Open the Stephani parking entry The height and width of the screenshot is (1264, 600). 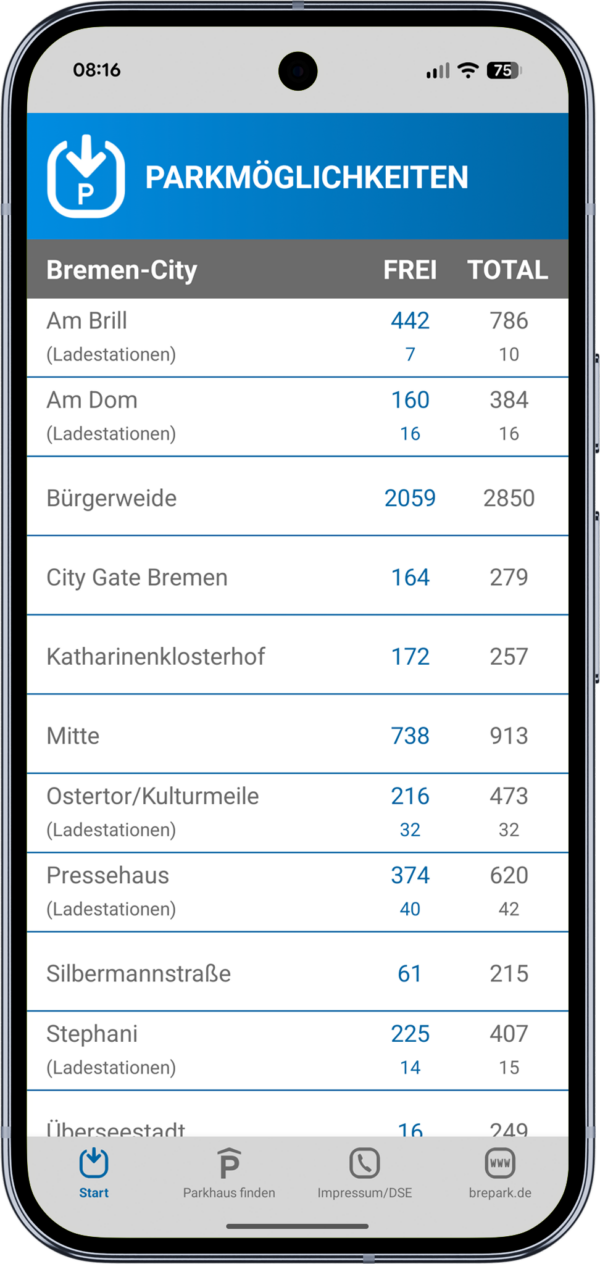point(297,1050)
